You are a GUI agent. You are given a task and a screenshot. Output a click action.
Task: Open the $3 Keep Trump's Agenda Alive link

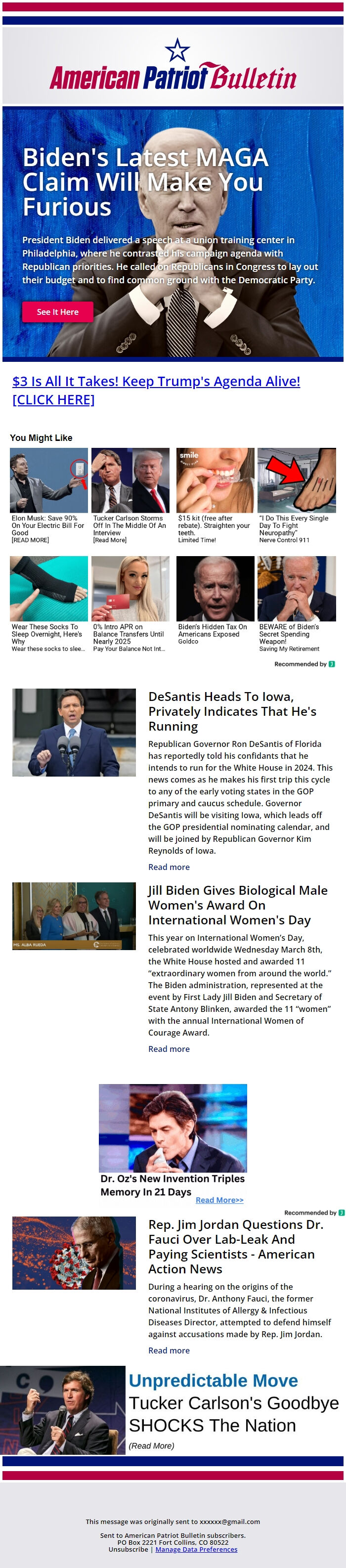pyautogui.click(x=156, y=390)
